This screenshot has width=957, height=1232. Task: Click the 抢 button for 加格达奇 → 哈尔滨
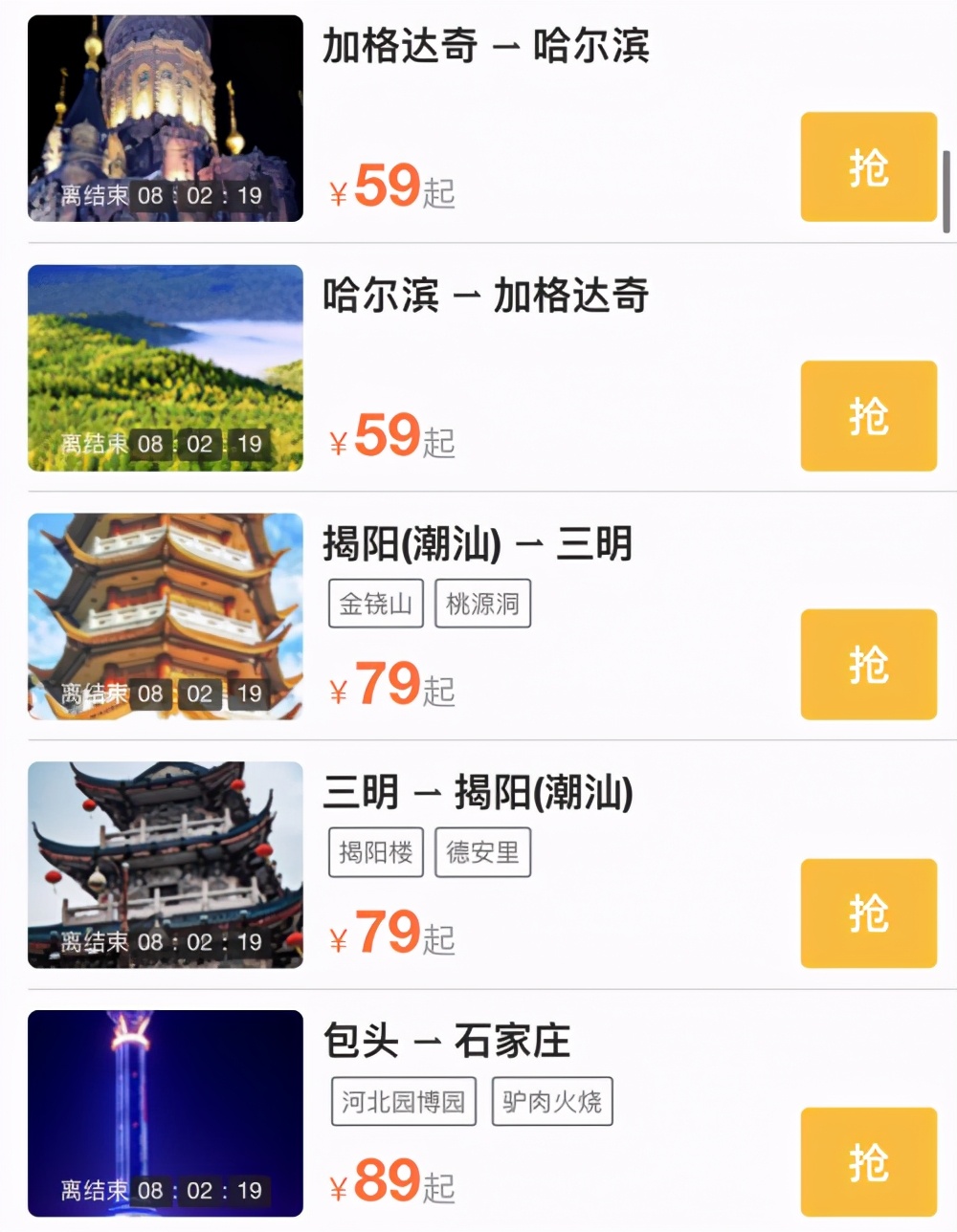(869, 165)
